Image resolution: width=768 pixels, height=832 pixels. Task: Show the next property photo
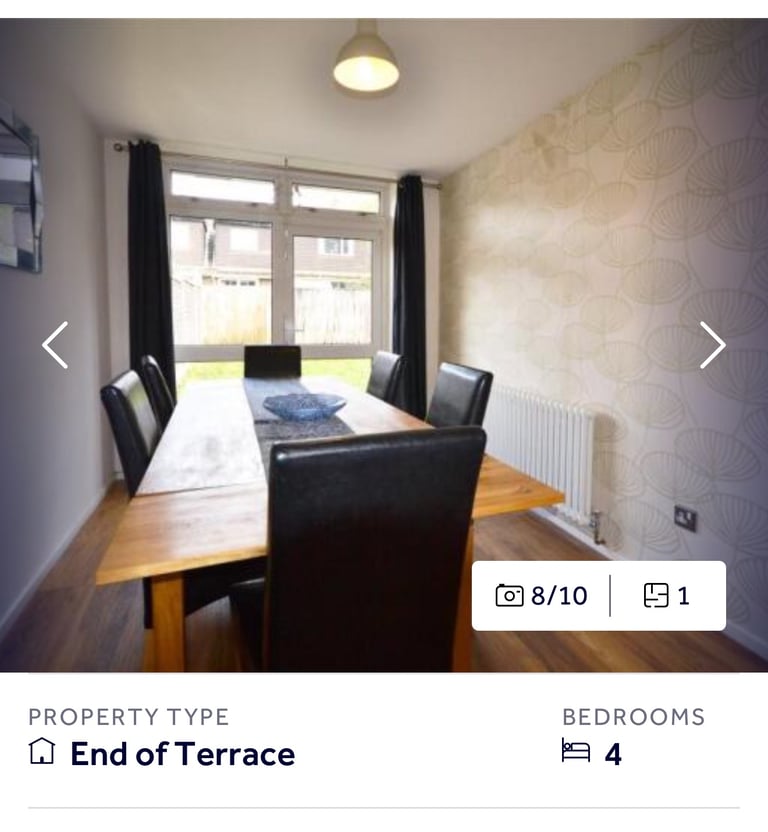(x=712, y=345)
